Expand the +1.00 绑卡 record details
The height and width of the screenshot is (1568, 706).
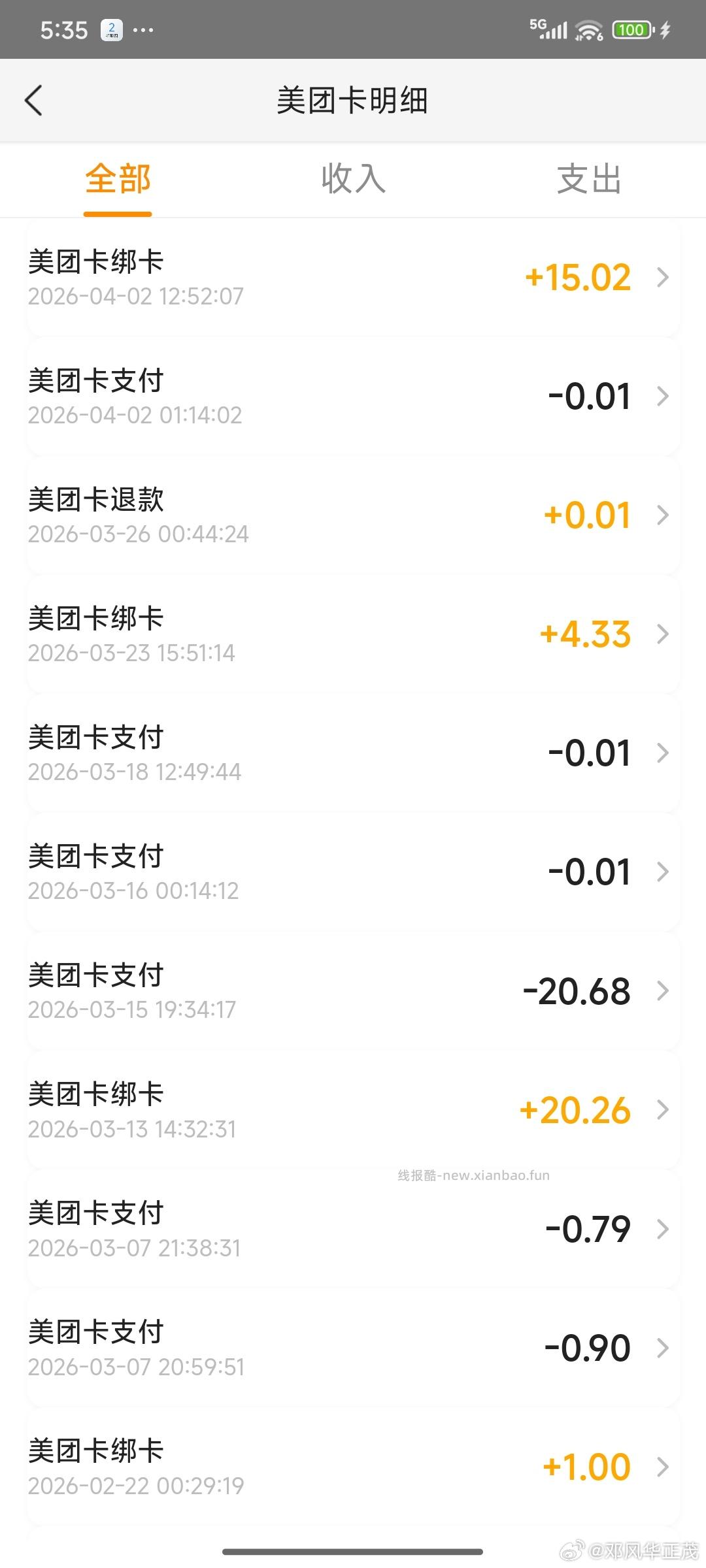[353, 1467]
